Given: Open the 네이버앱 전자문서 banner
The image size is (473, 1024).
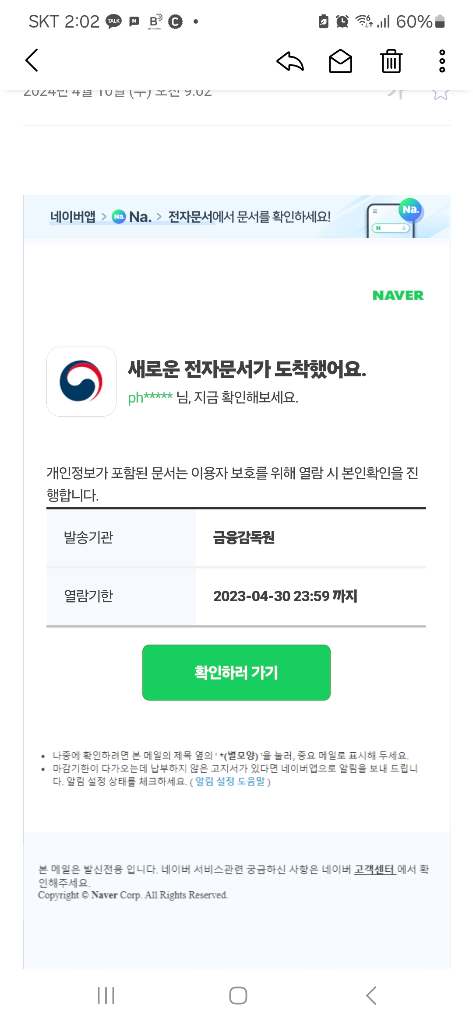Looking at the screenshot, I should click(x=236, y=216).
